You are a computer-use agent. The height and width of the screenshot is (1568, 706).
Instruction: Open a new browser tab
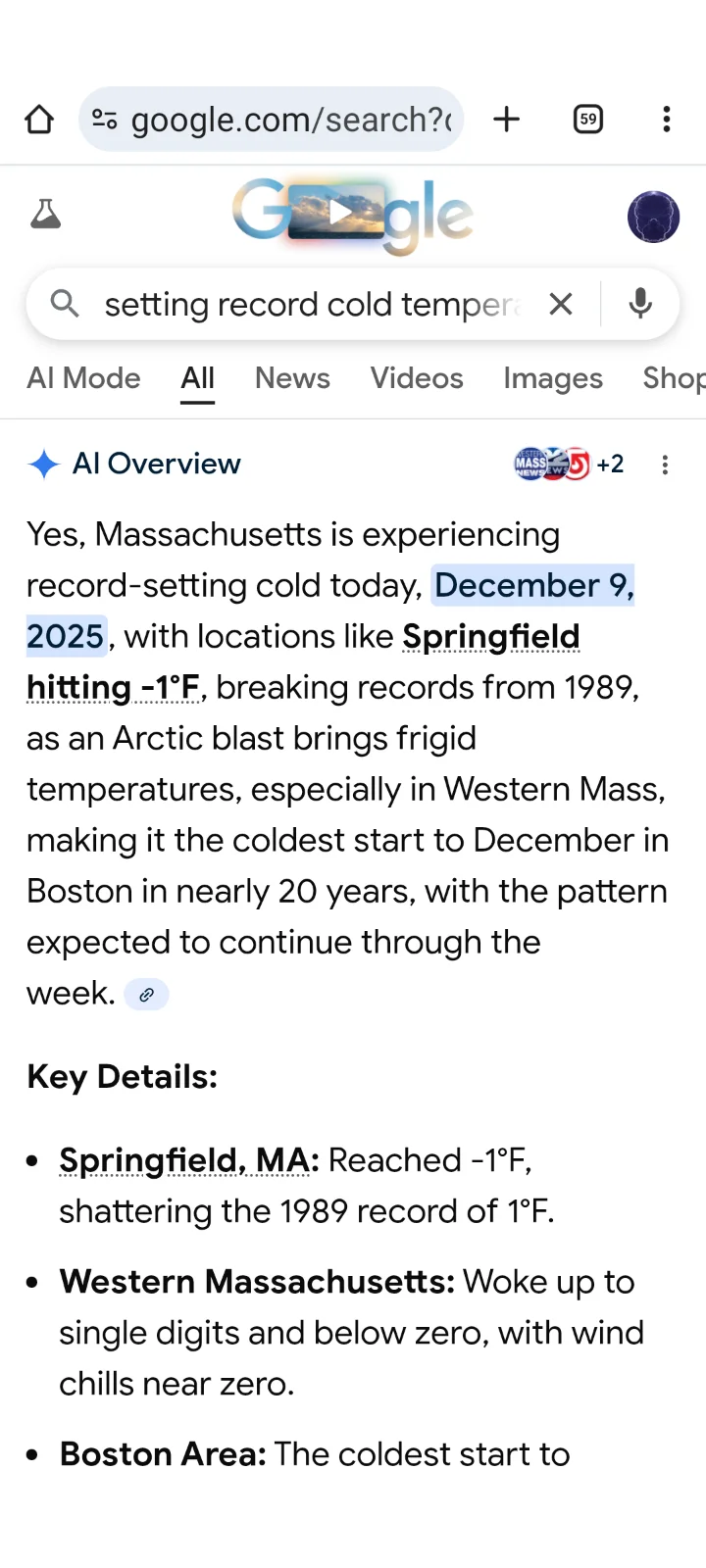507,120
